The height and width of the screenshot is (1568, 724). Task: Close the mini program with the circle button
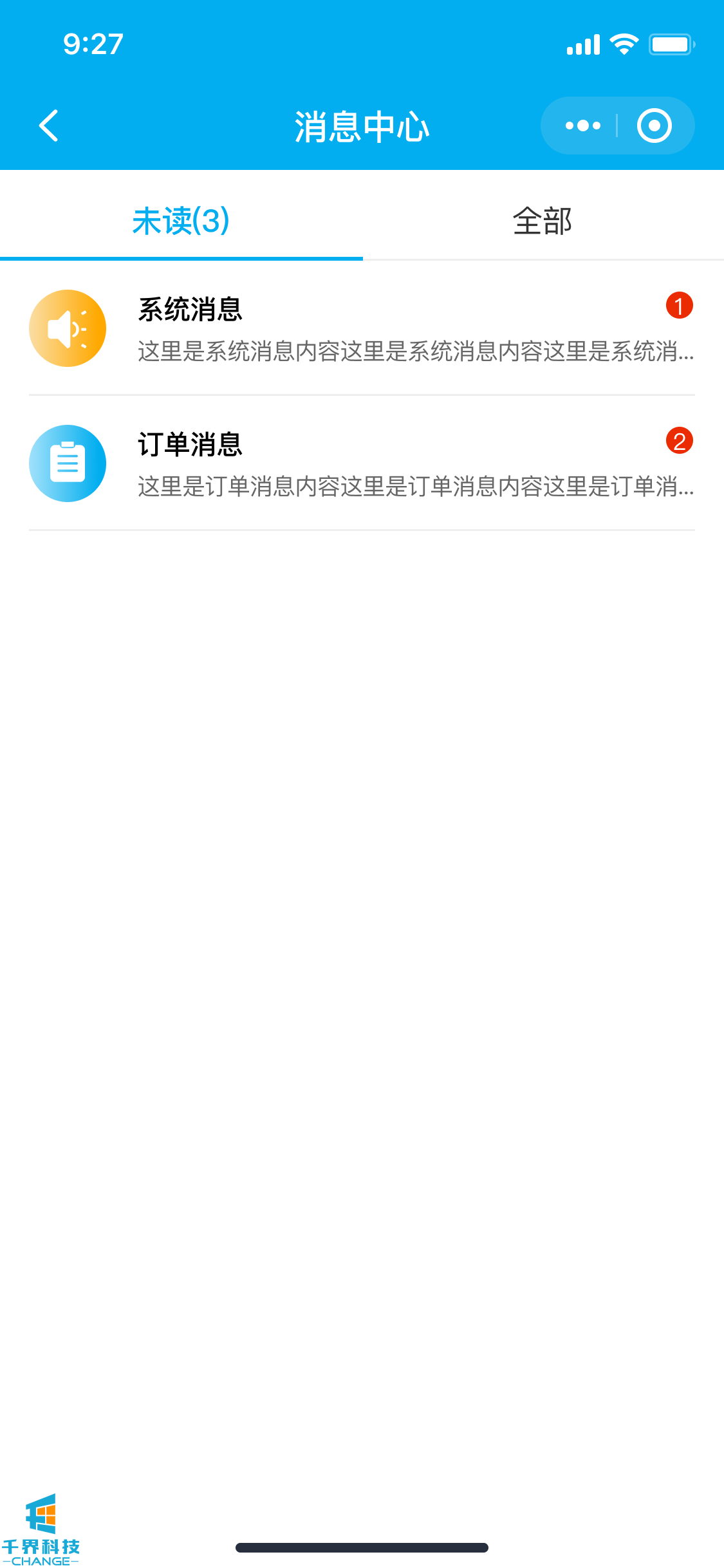coord(654,126)
